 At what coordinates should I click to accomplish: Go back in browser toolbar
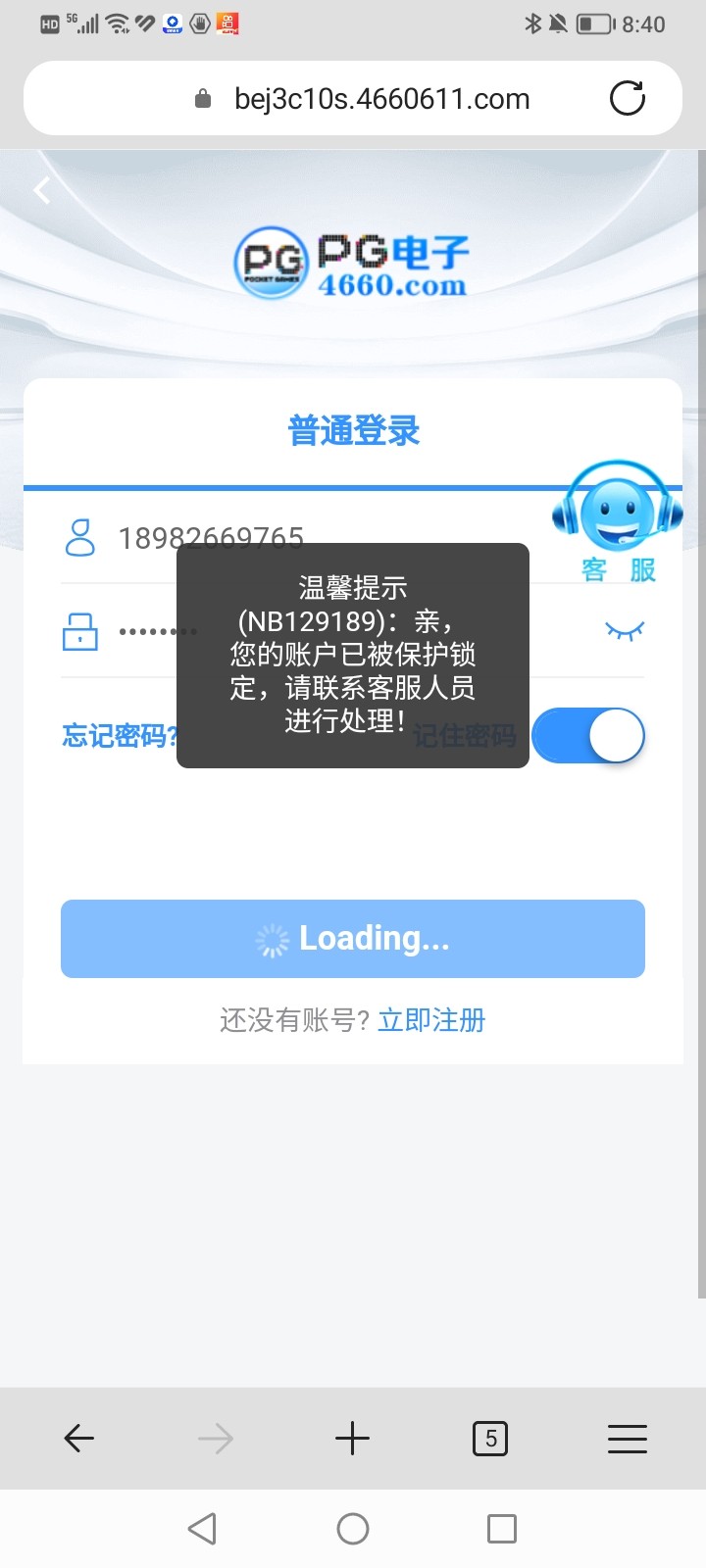78,1439
